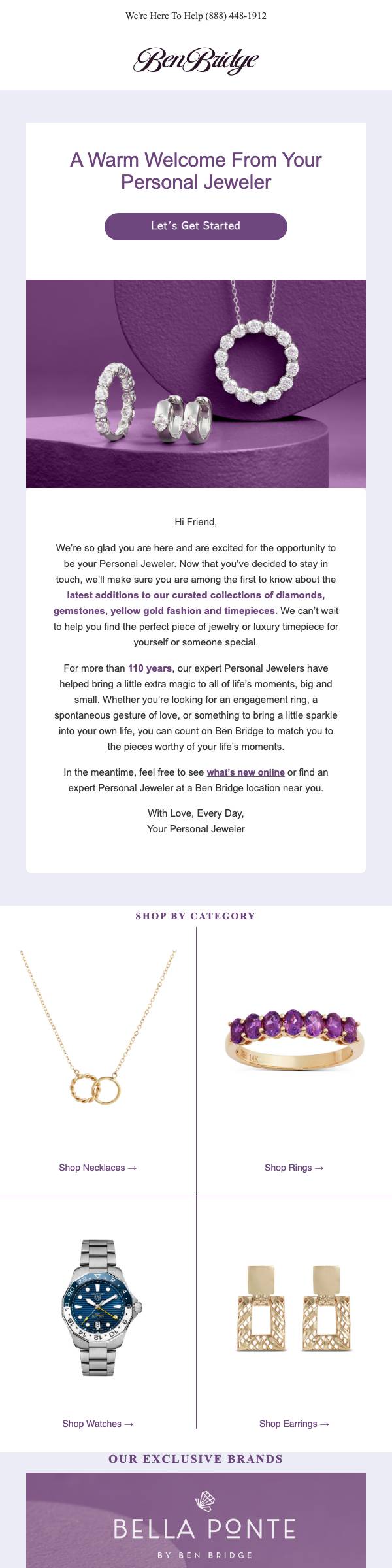Open the Shop Watches link
Screen dimensions: 392x1568
coord(98,1424)
